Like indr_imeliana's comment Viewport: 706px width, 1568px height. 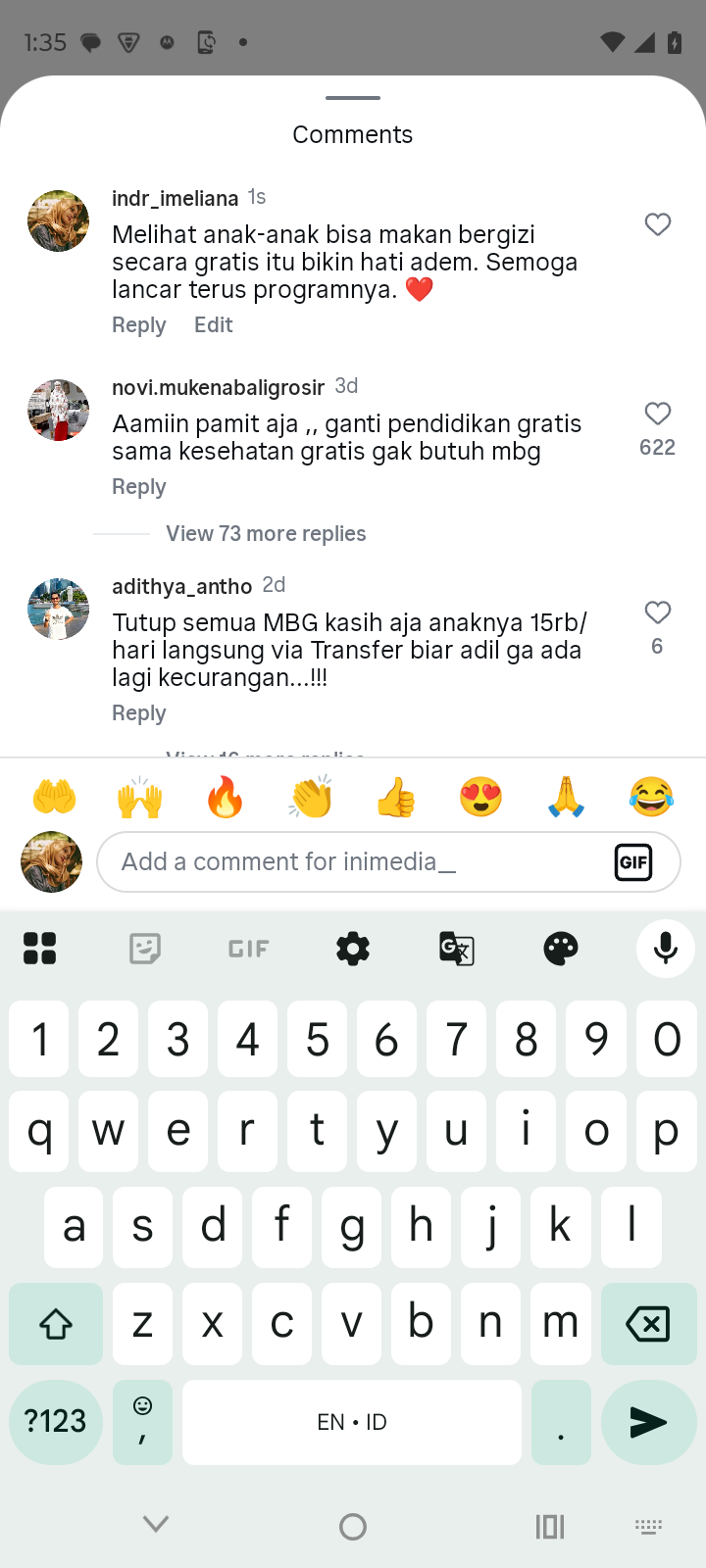(657, 224)
